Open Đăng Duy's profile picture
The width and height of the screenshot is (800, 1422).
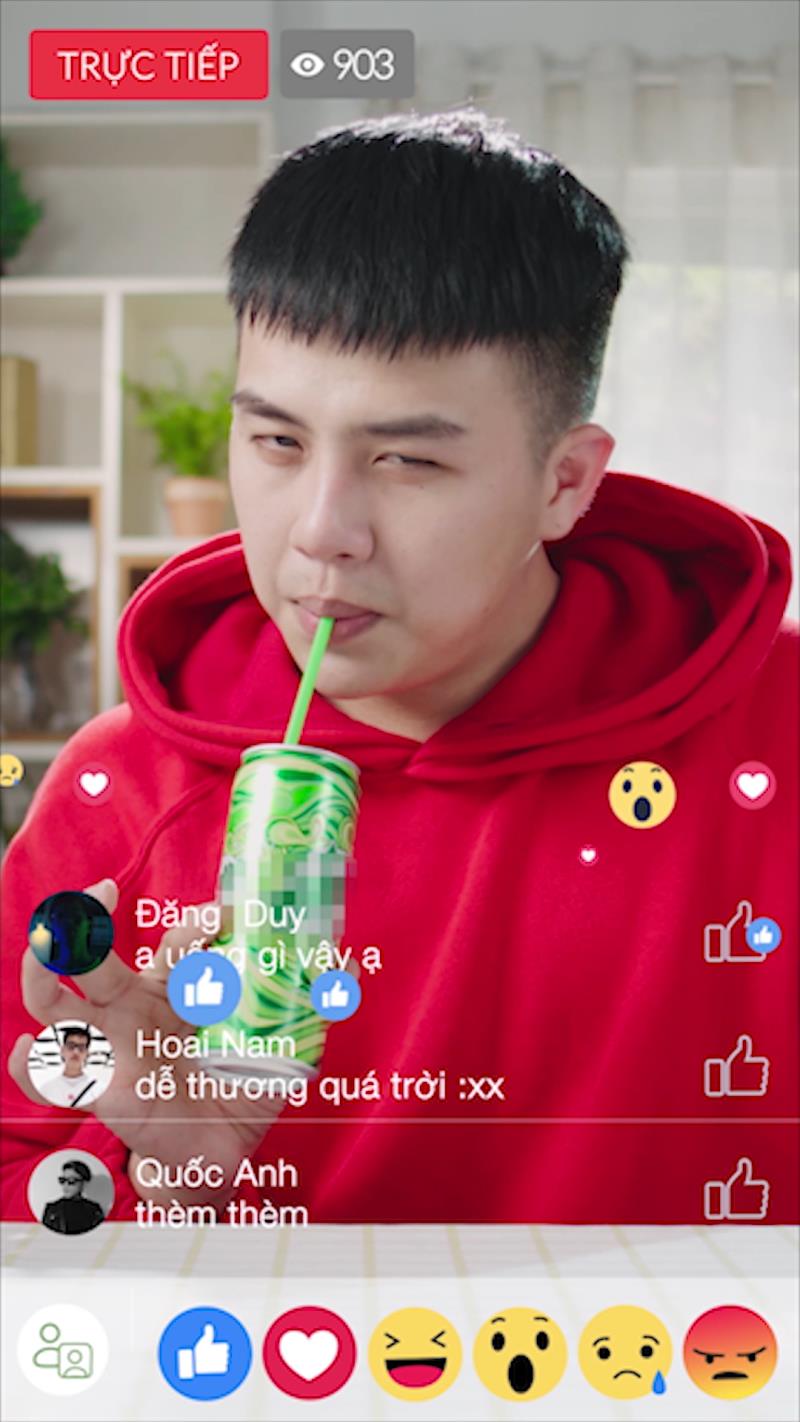[70, 933]
